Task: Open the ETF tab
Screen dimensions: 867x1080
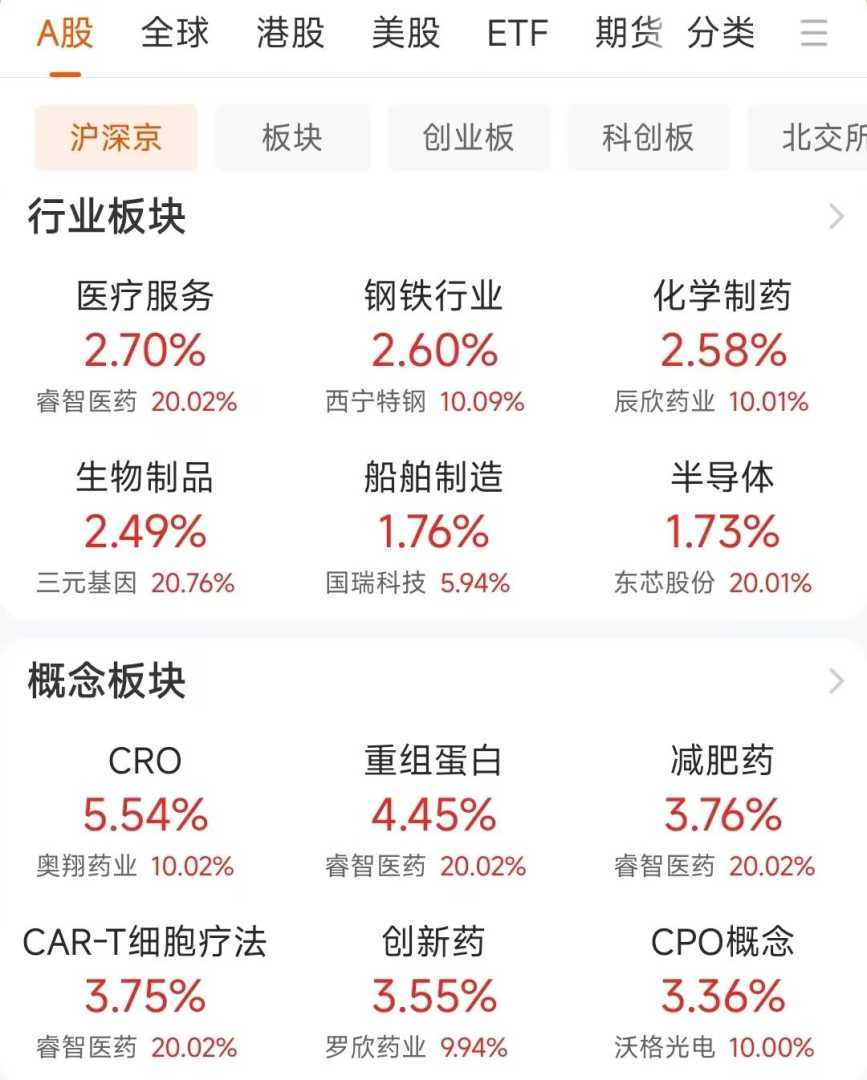Action: 517,34
